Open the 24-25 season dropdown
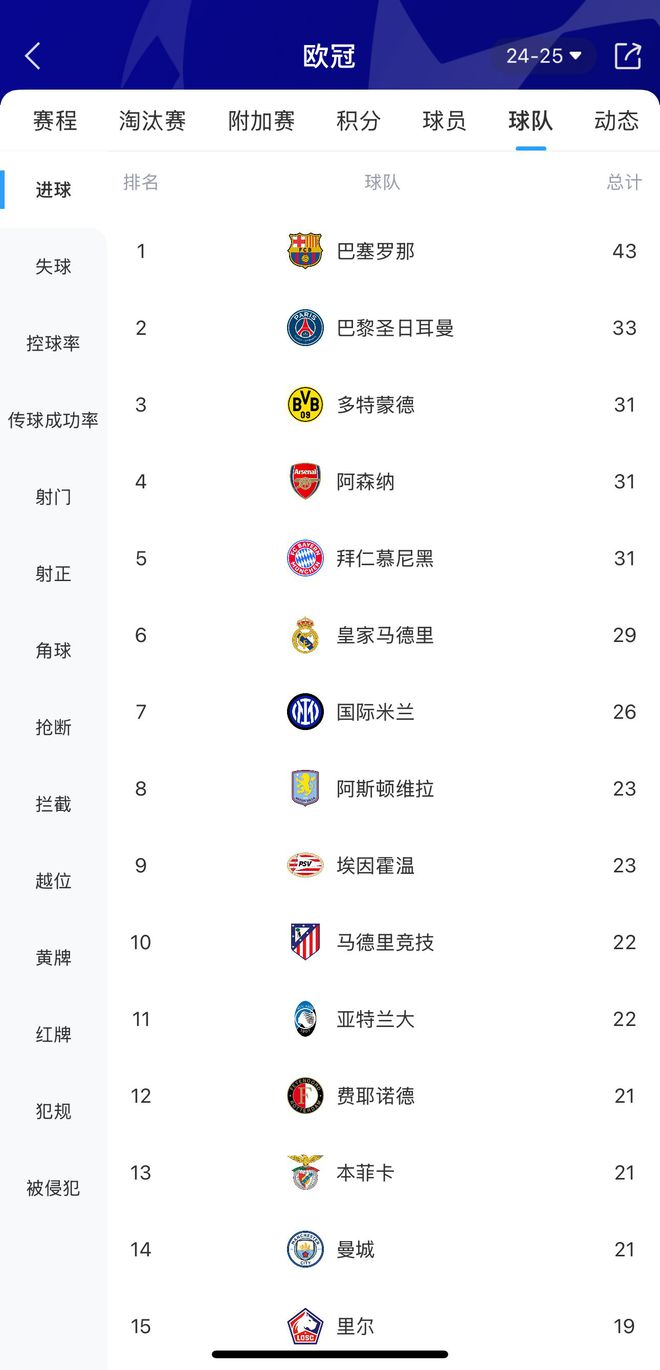Viewport: 660px width, 1370px height. (x=543, y=56)
